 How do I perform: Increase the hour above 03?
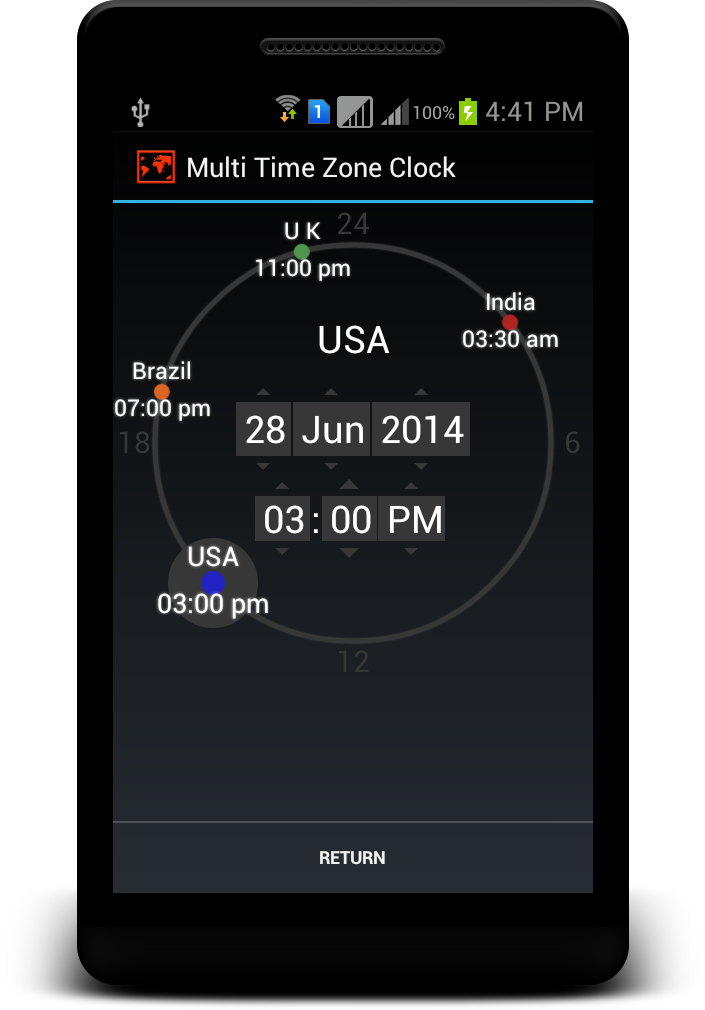[282, 486]
